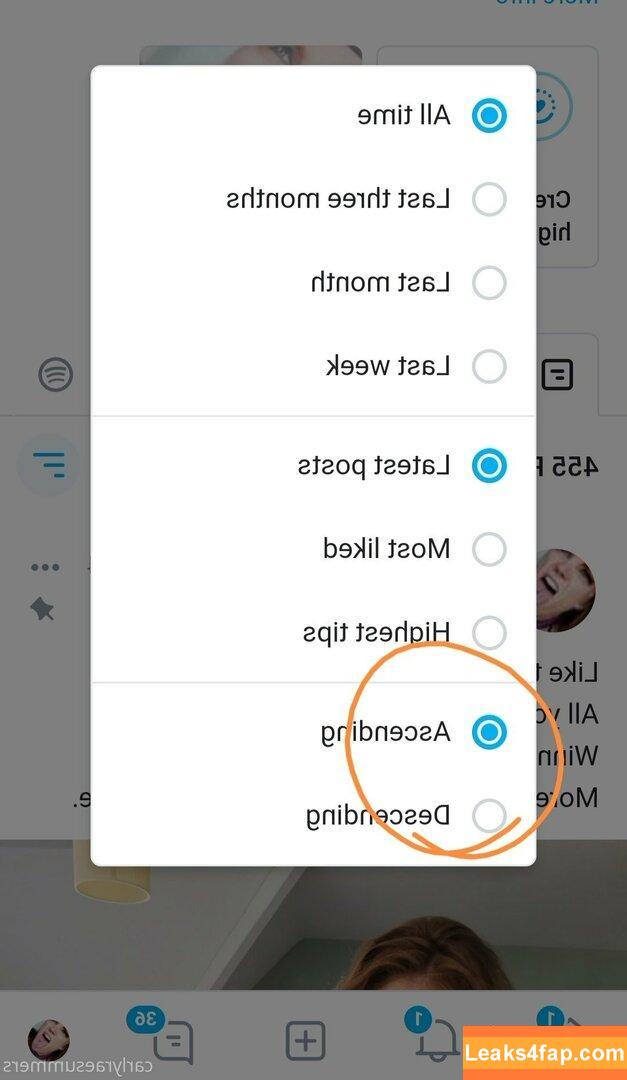Open the Spotify tab icon
The height and width of the screenshot is (1080, 627).
pyautogui.click(x=57, y=375)
